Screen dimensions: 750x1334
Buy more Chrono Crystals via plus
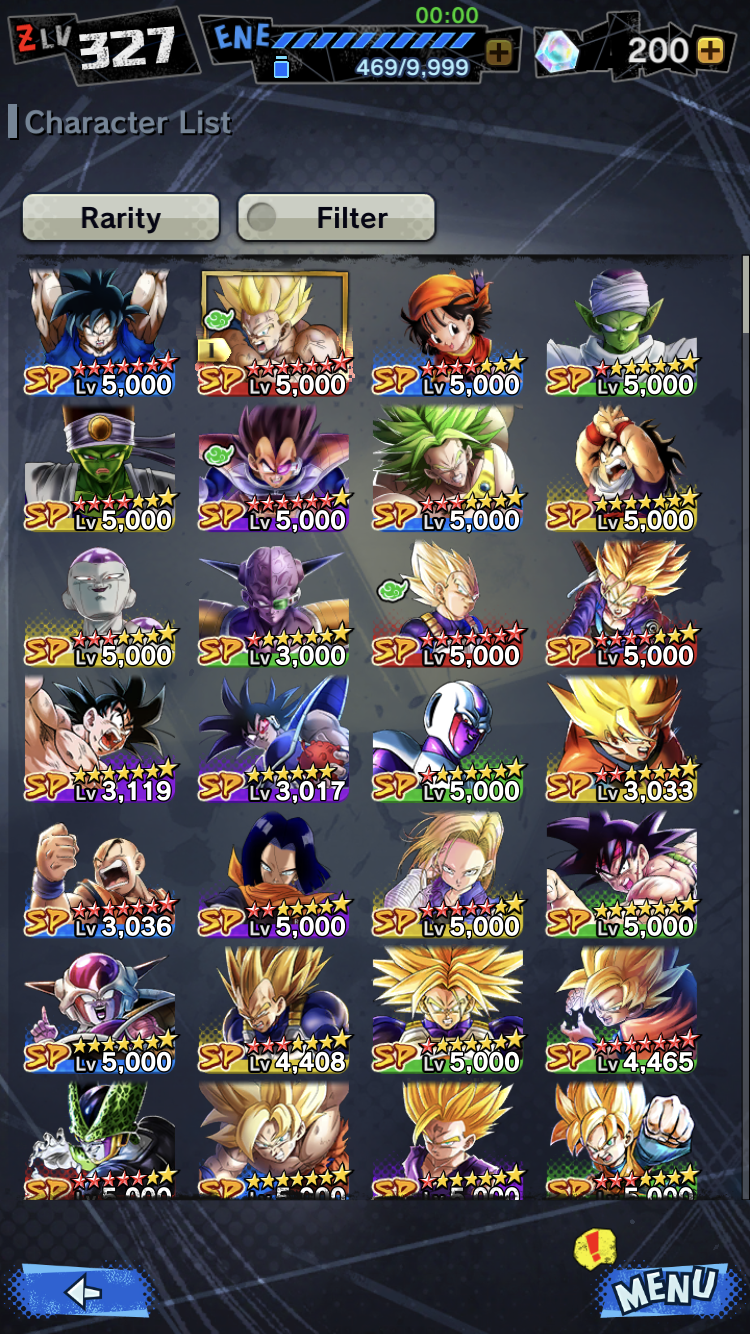[x=710, y=52]
